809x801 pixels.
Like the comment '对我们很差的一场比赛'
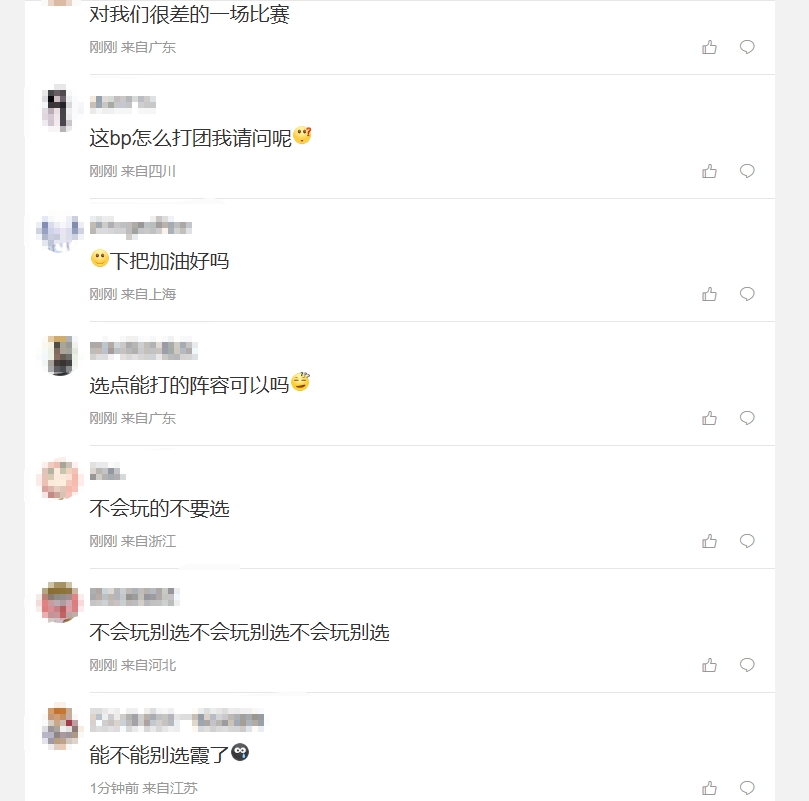coord(709,47)
